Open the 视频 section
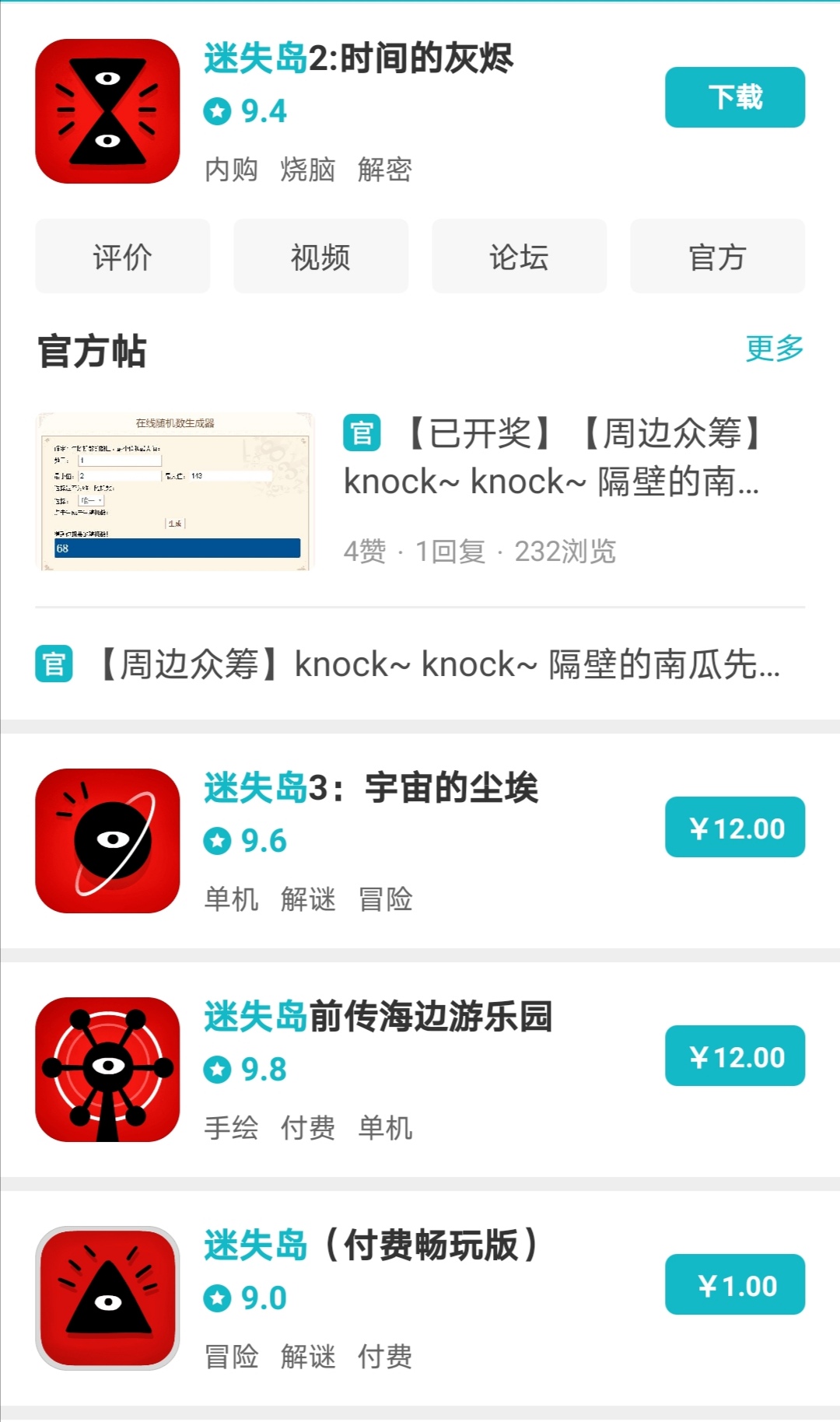840x1422 pixels. coord(320,257)
